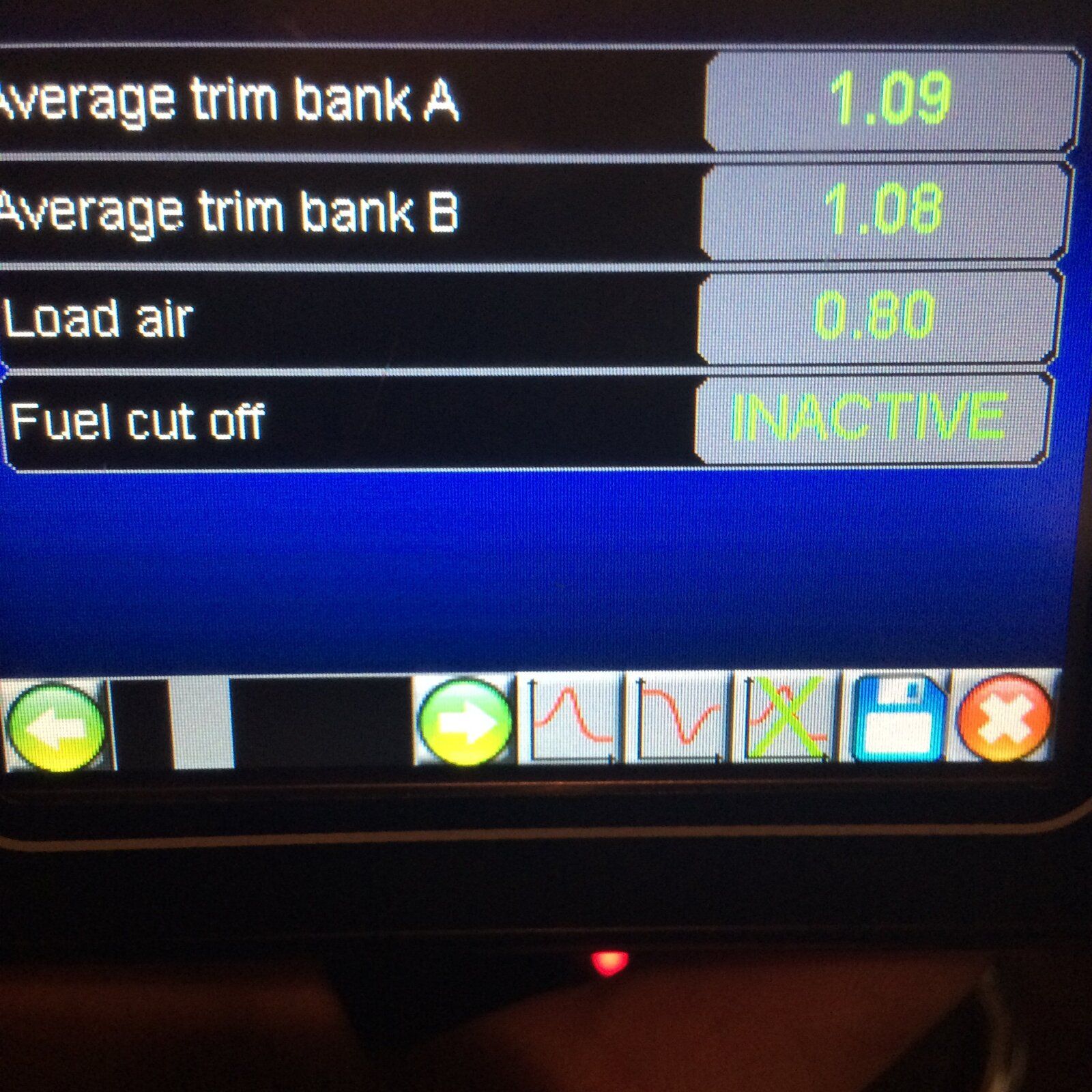
Task: Select the Load air parameter row
Action: coord(341,319)
